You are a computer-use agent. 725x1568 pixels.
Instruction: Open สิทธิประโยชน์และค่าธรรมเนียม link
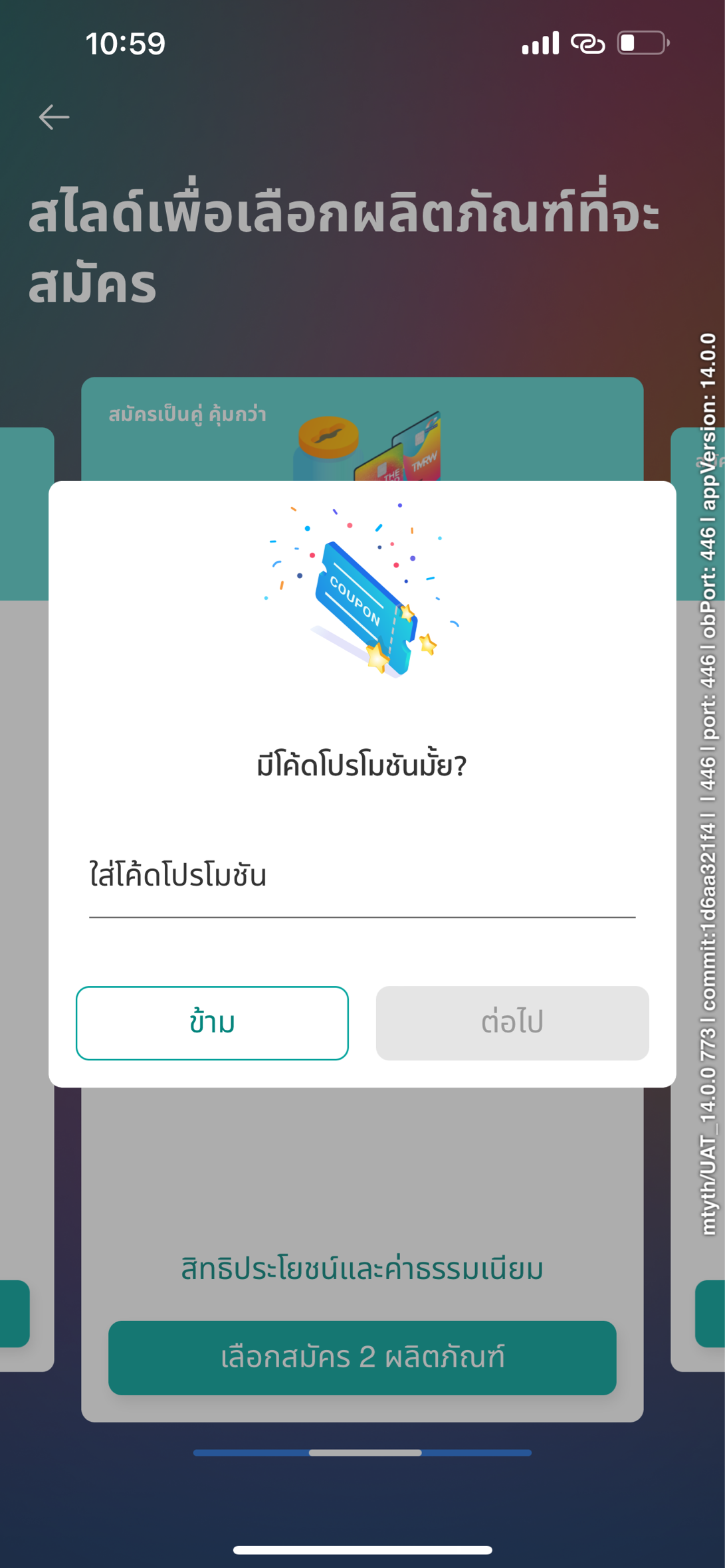coord(362,1269)
